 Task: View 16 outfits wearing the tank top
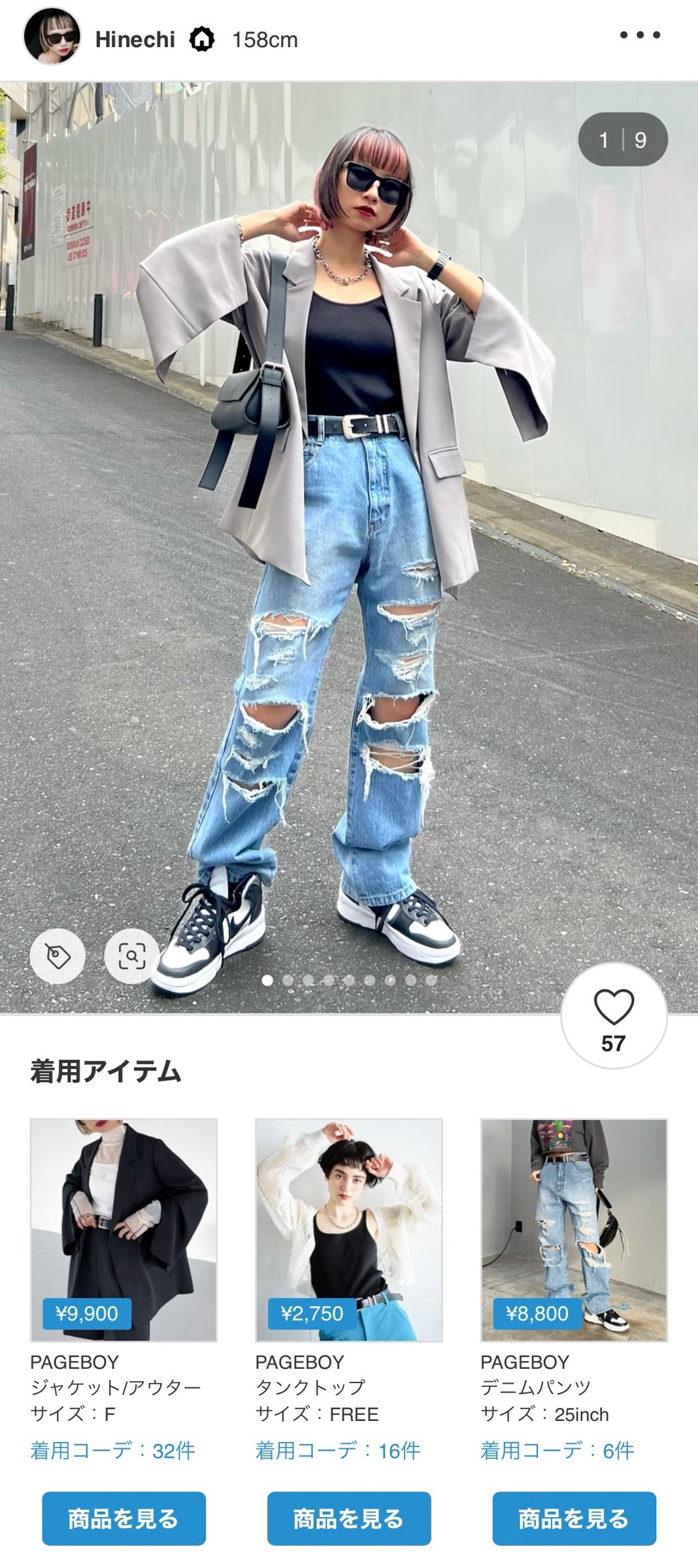tap(337, 1450)
